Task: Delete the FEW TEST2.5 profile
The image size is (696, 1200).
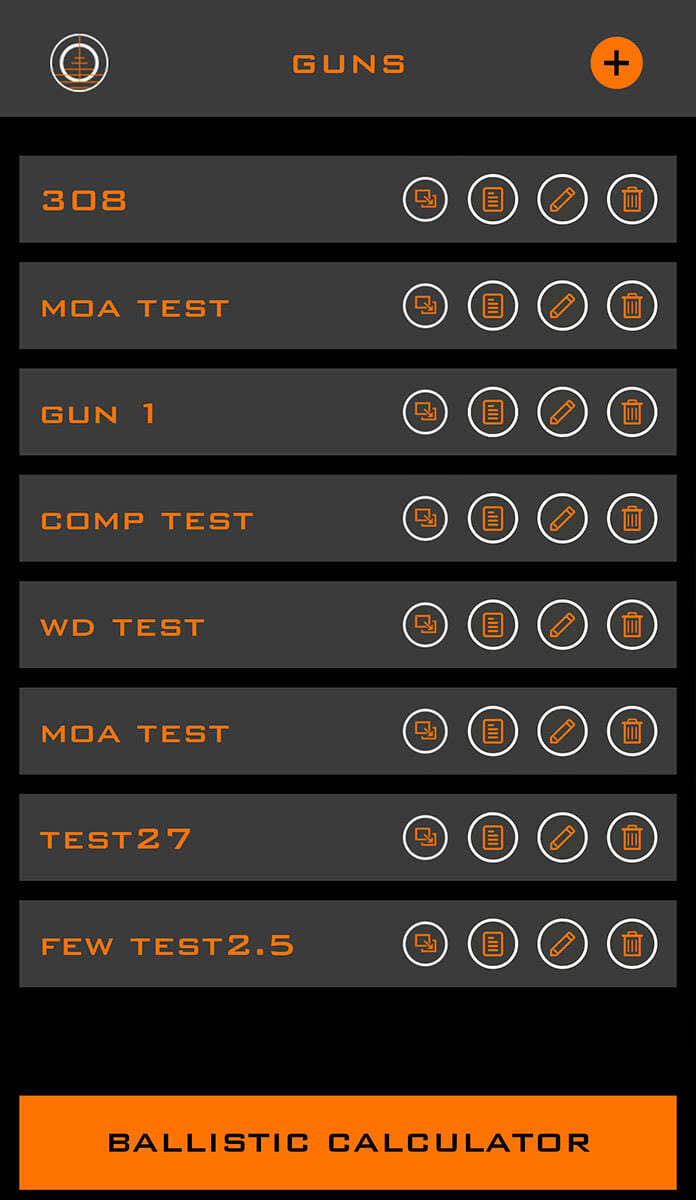Action: click(x=632, y=944)
